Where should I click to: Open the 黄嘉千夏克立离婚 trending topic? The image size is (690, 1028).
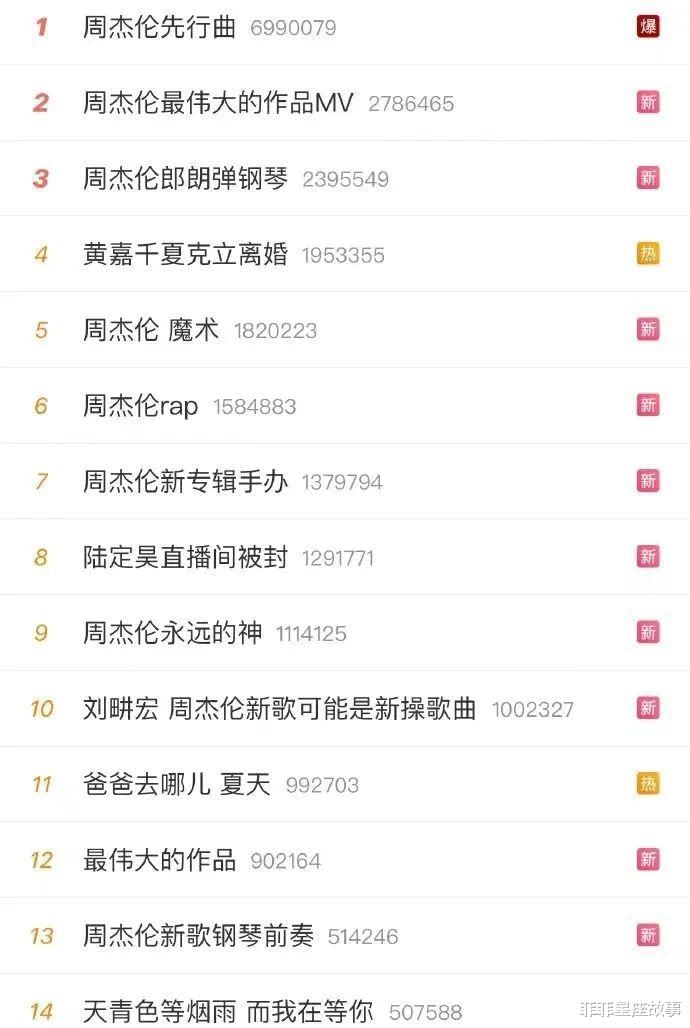pos(185,255)
